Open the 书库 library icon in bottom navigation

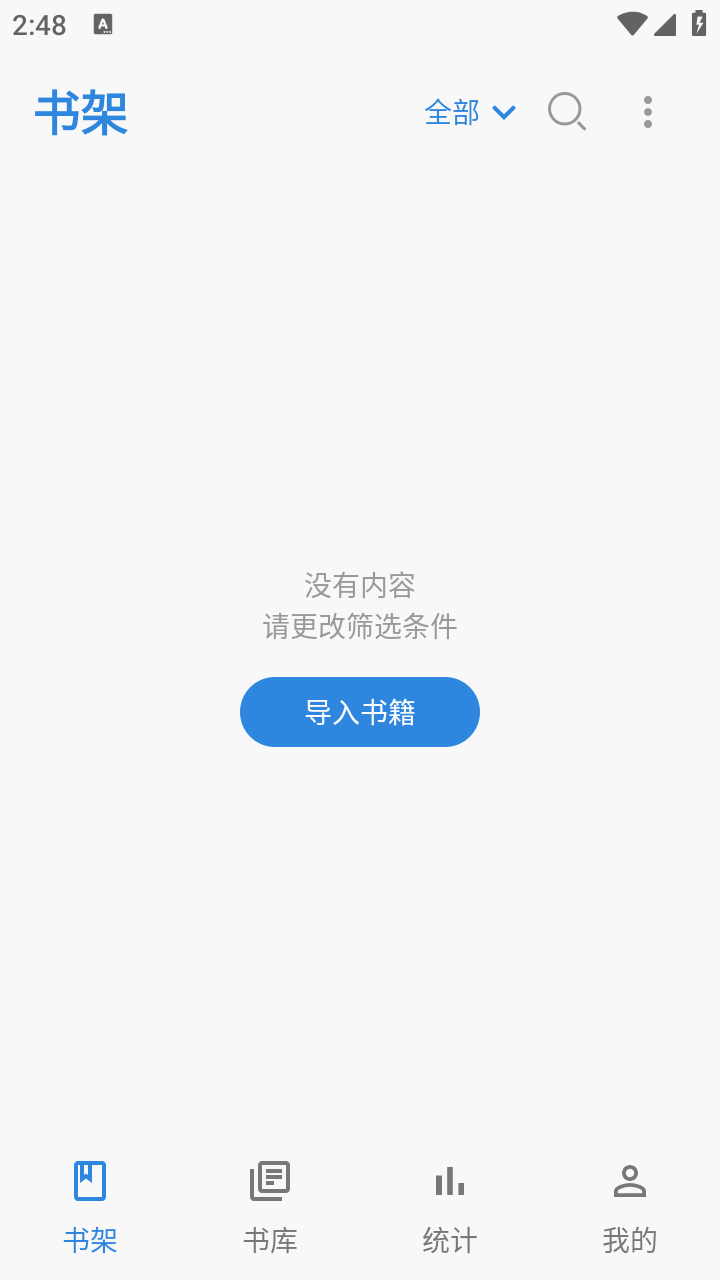click(x=270, y=1180)
